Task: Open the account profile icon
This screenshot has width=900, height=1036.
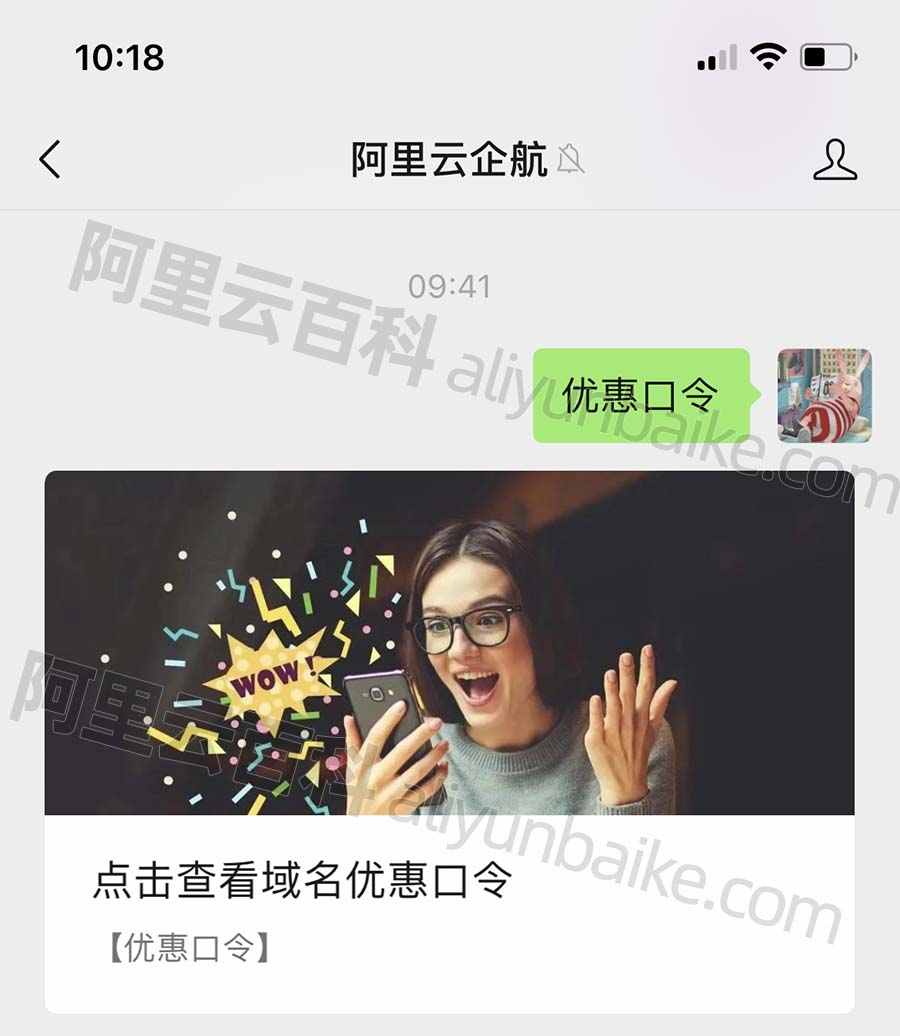Action: tap(835, 159)
